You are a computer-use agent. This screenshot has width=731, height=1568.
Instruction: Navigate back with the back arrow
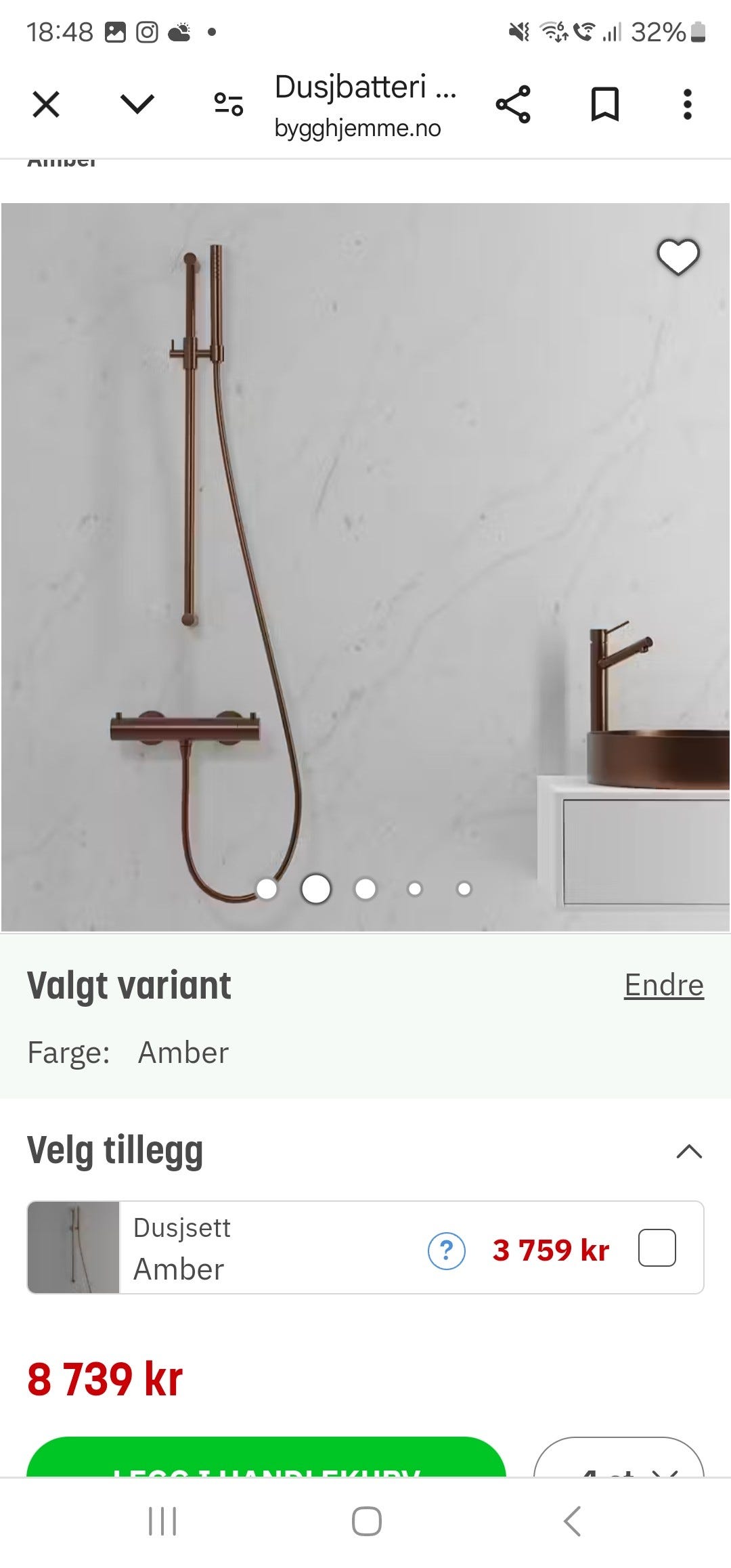(572, 1520)
